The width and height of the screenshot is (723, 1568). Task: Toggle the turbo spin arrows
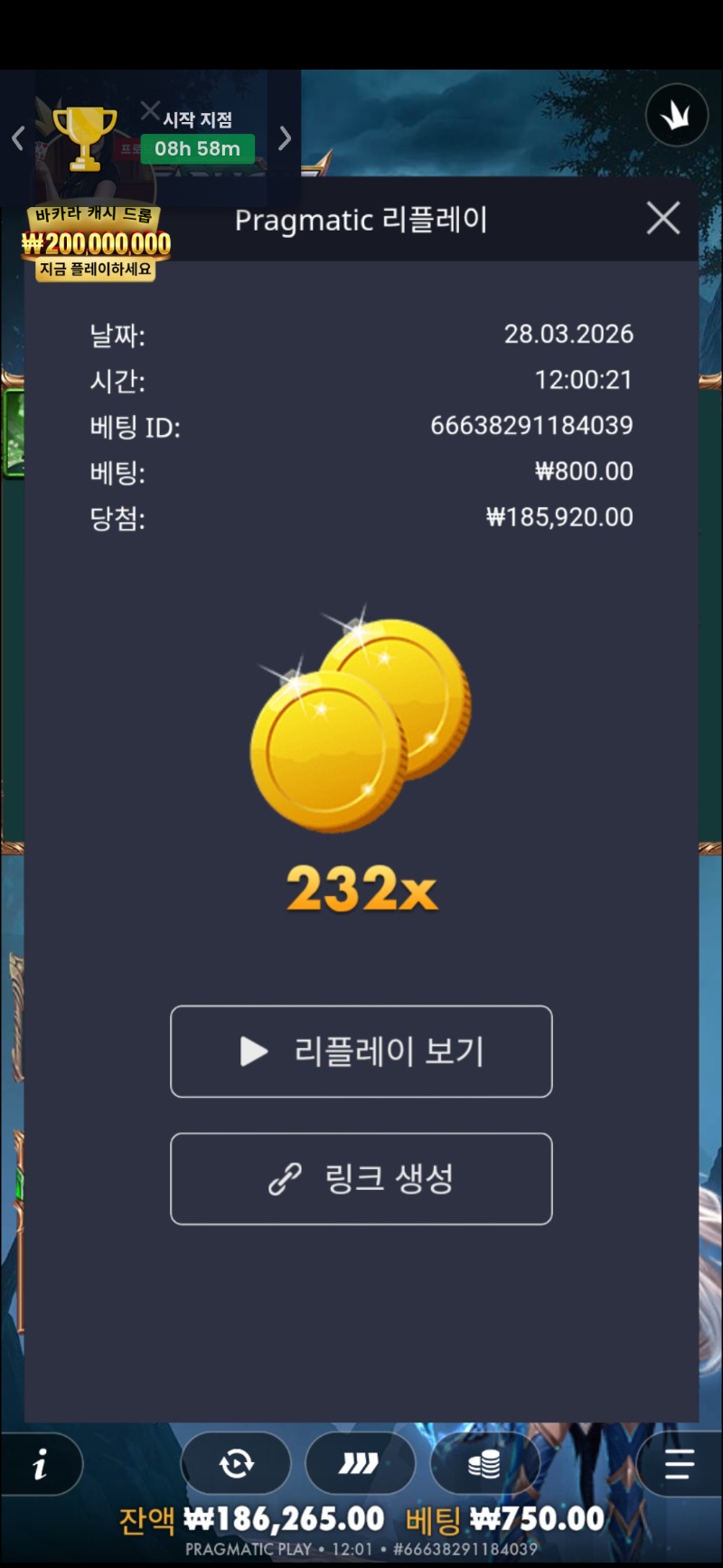pyautogui.click(x=360, y=1463)
